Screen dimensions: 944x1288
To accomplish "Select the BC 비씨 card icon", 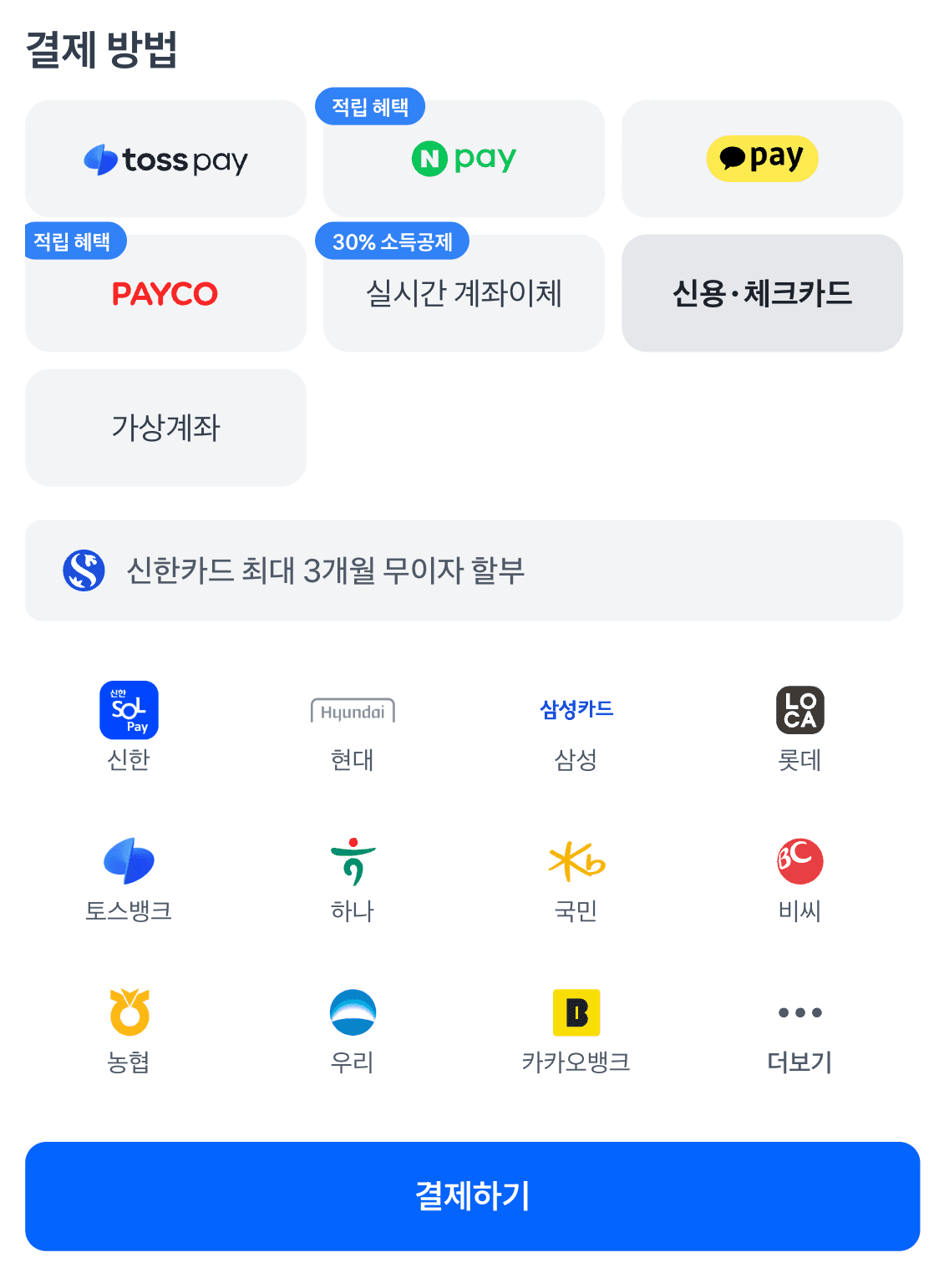I will click(799, 860).
